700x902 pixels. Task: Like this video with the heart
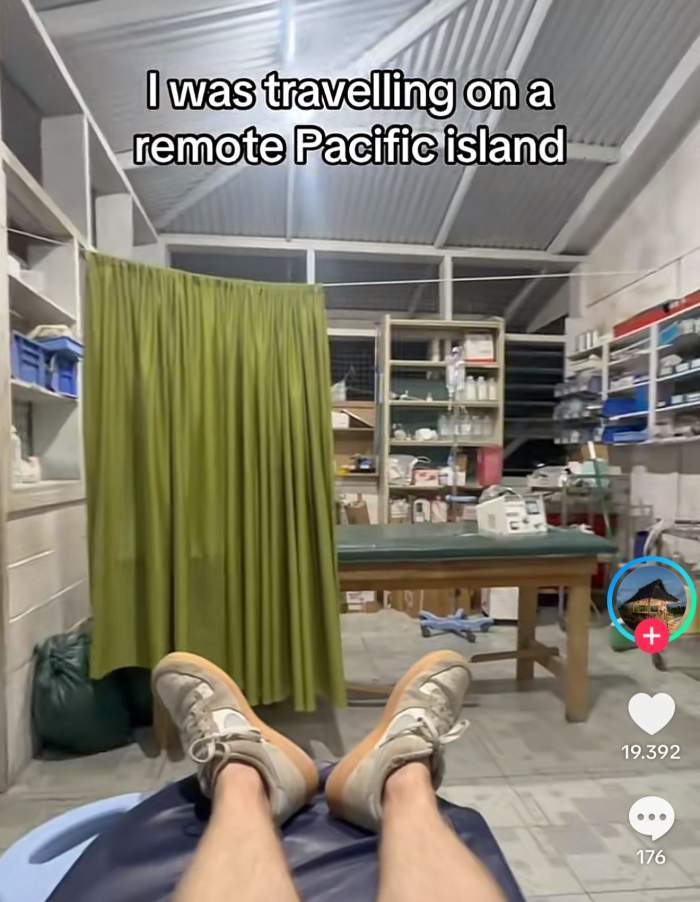coord(651,713)
